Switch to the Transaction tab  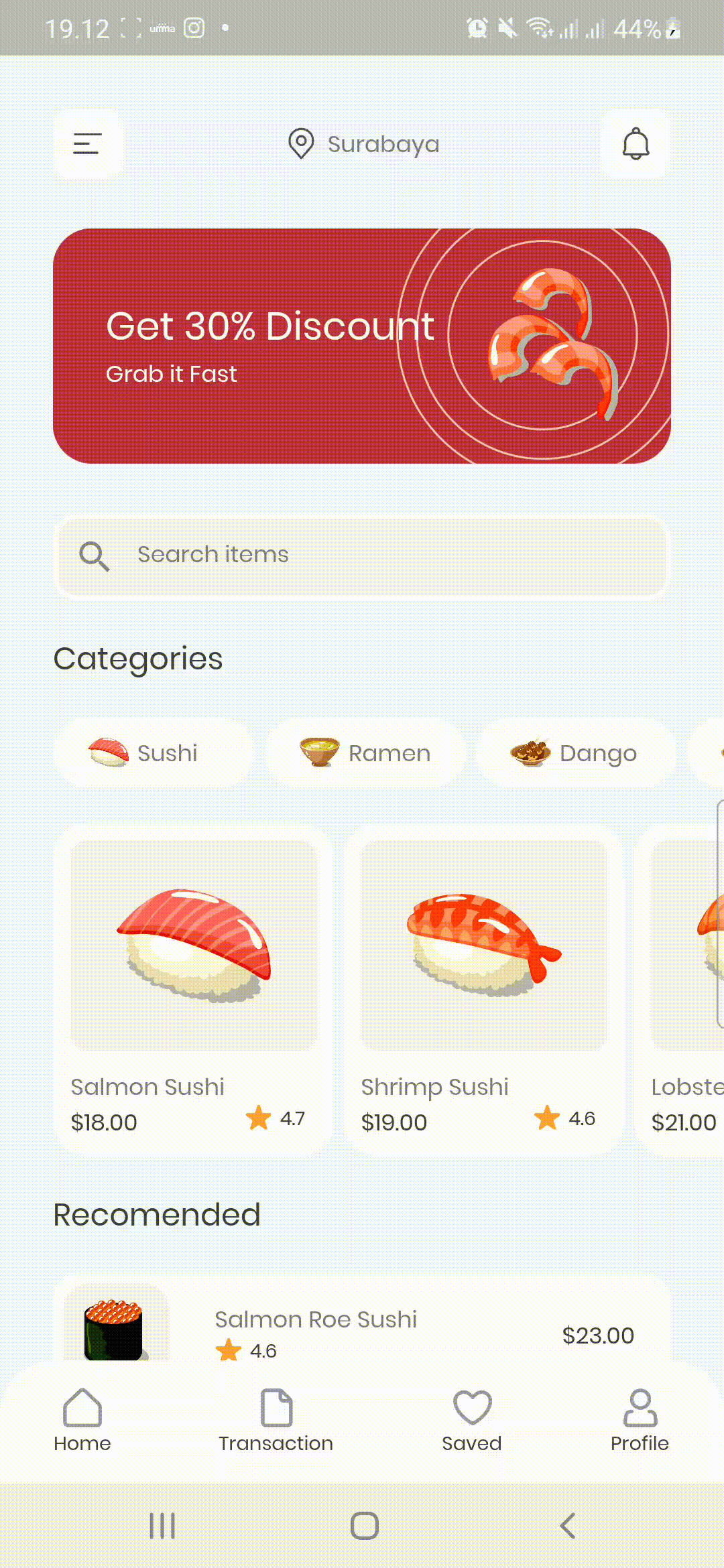pyautogui.click(x=276, y=1419)
